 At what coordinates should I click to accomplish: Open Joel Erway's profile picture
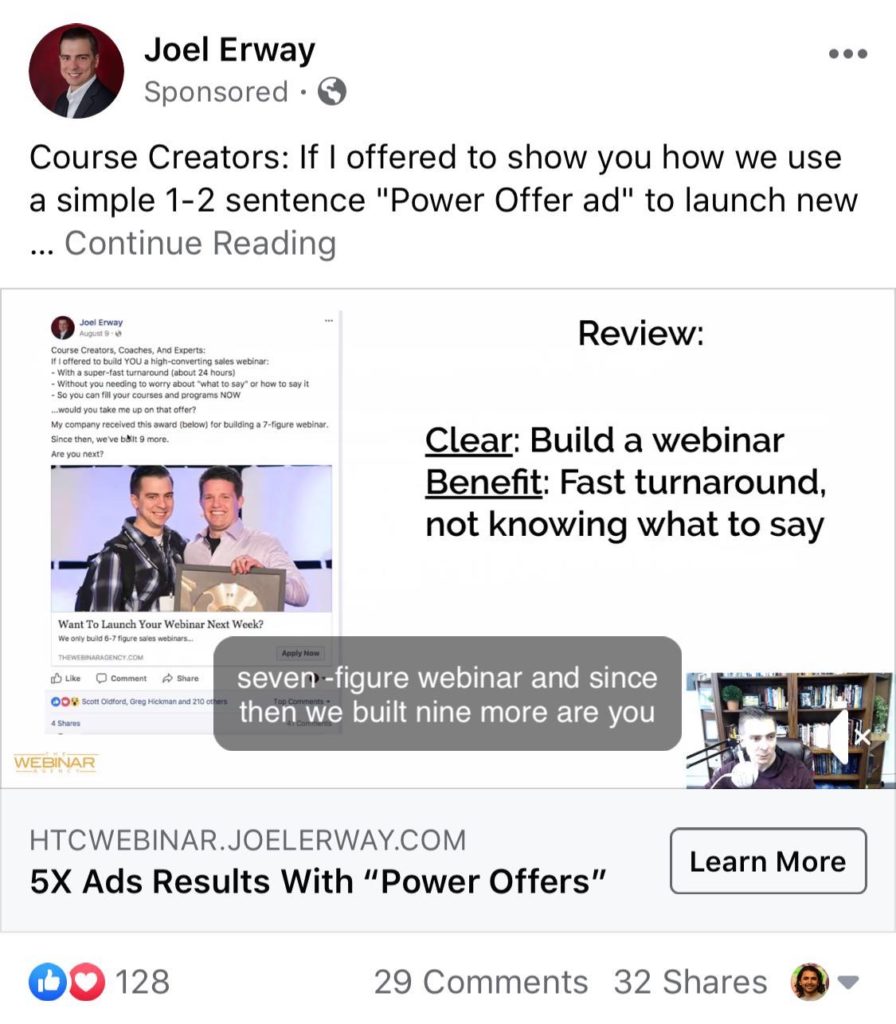click(x=77, y=71)
